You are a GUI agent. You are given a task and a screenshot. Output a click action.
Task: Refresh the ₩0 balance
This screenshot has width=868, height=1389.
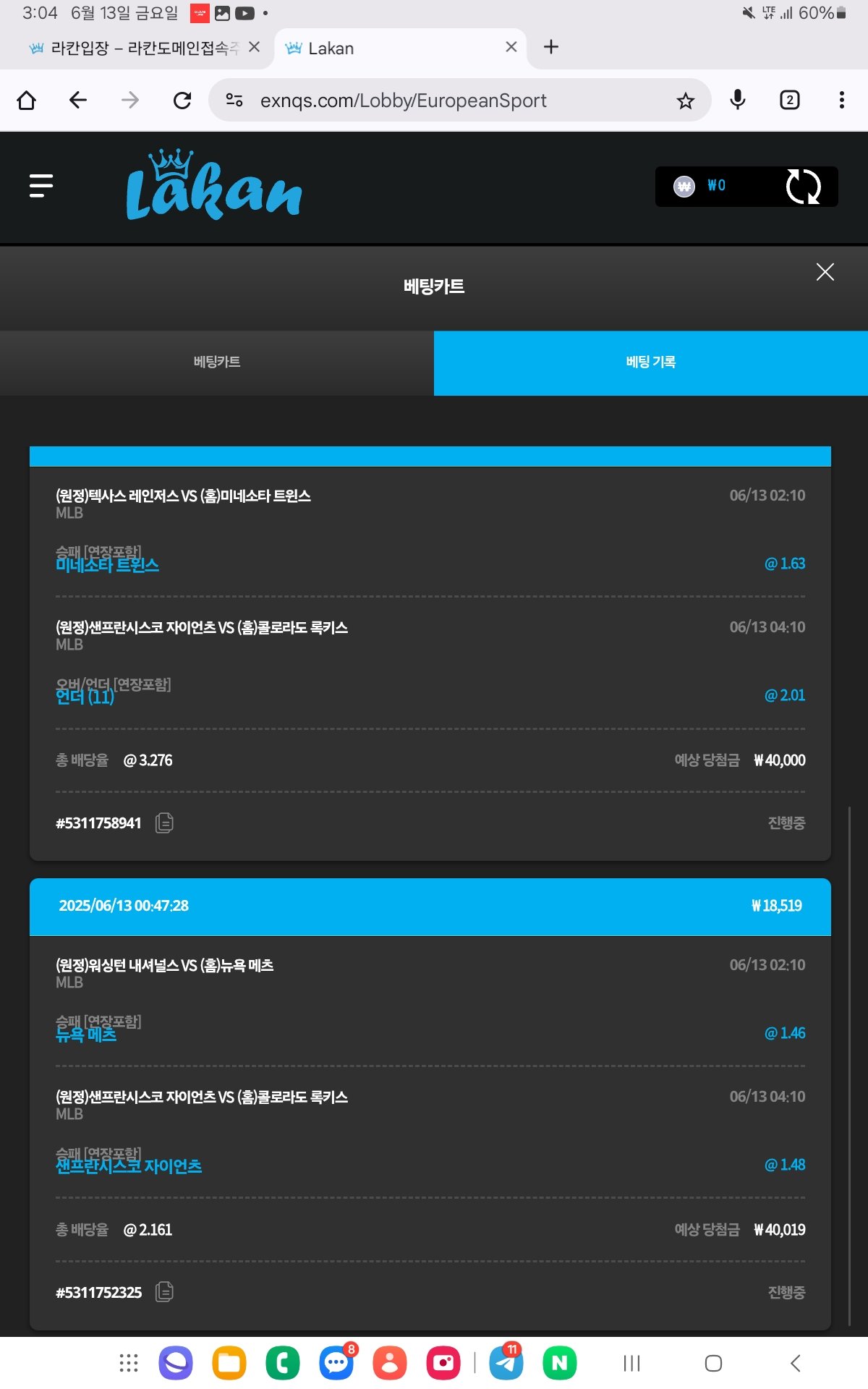click(x=803, y=187)
